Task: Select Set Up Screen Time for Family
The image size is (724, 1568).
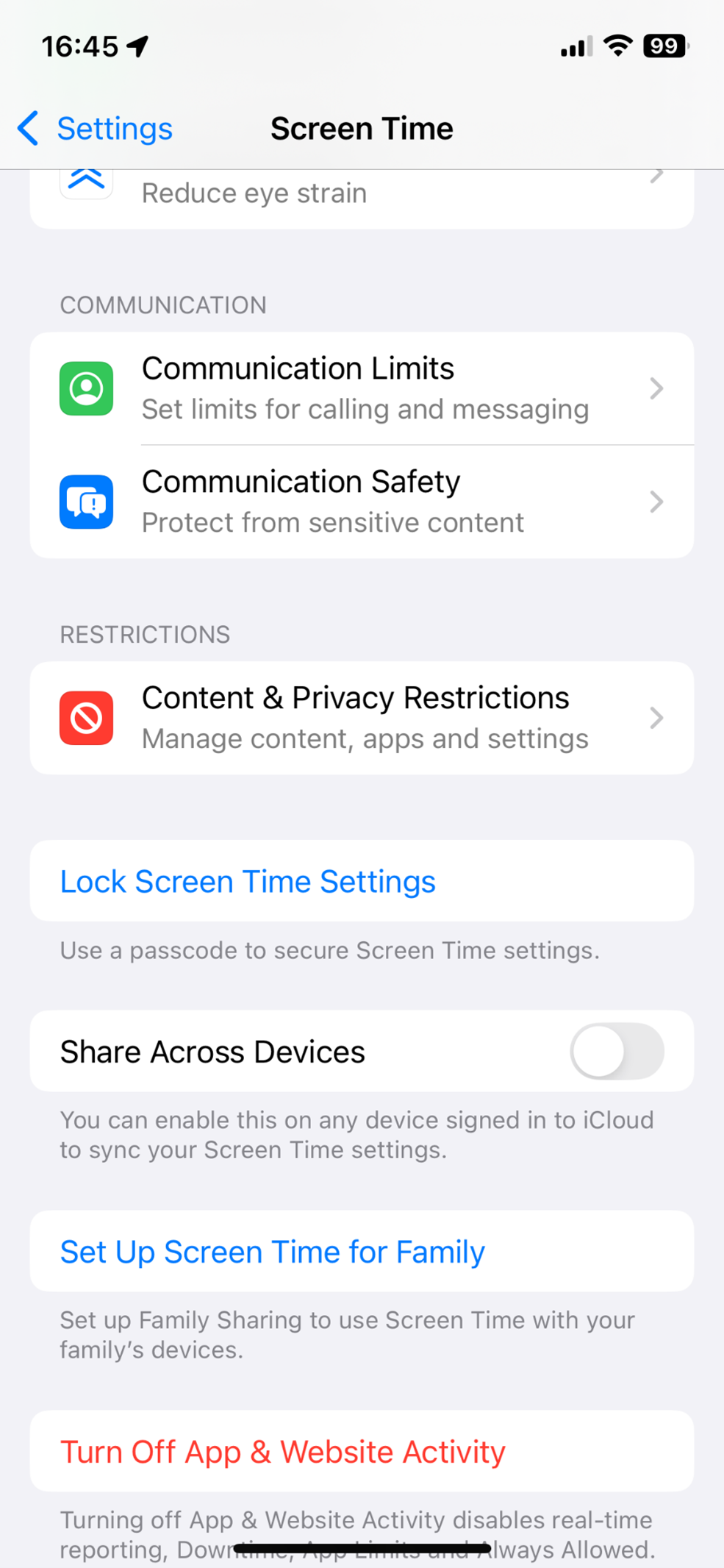Action: [x=272, y=1252]
